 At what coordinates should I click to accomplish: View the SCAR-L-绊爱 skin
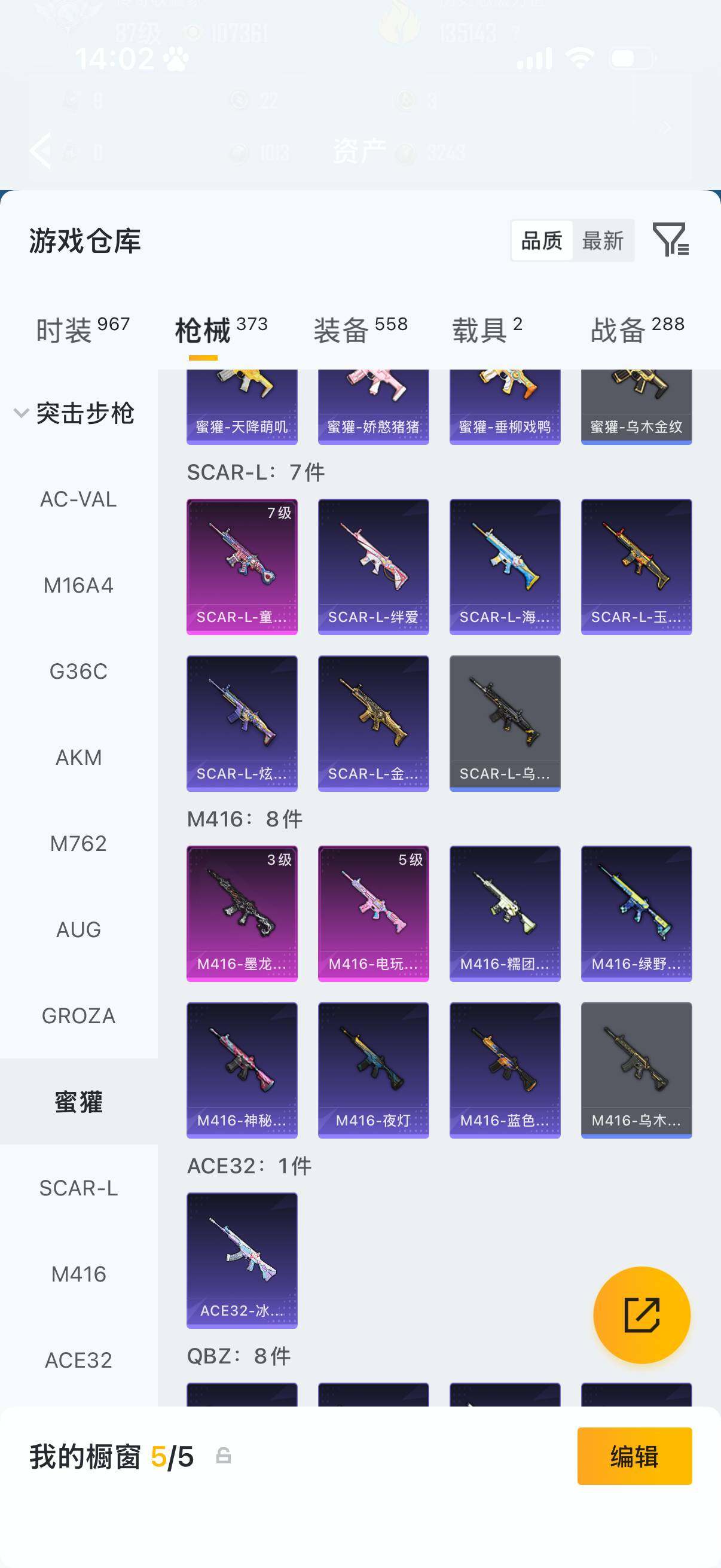point(373,567)
